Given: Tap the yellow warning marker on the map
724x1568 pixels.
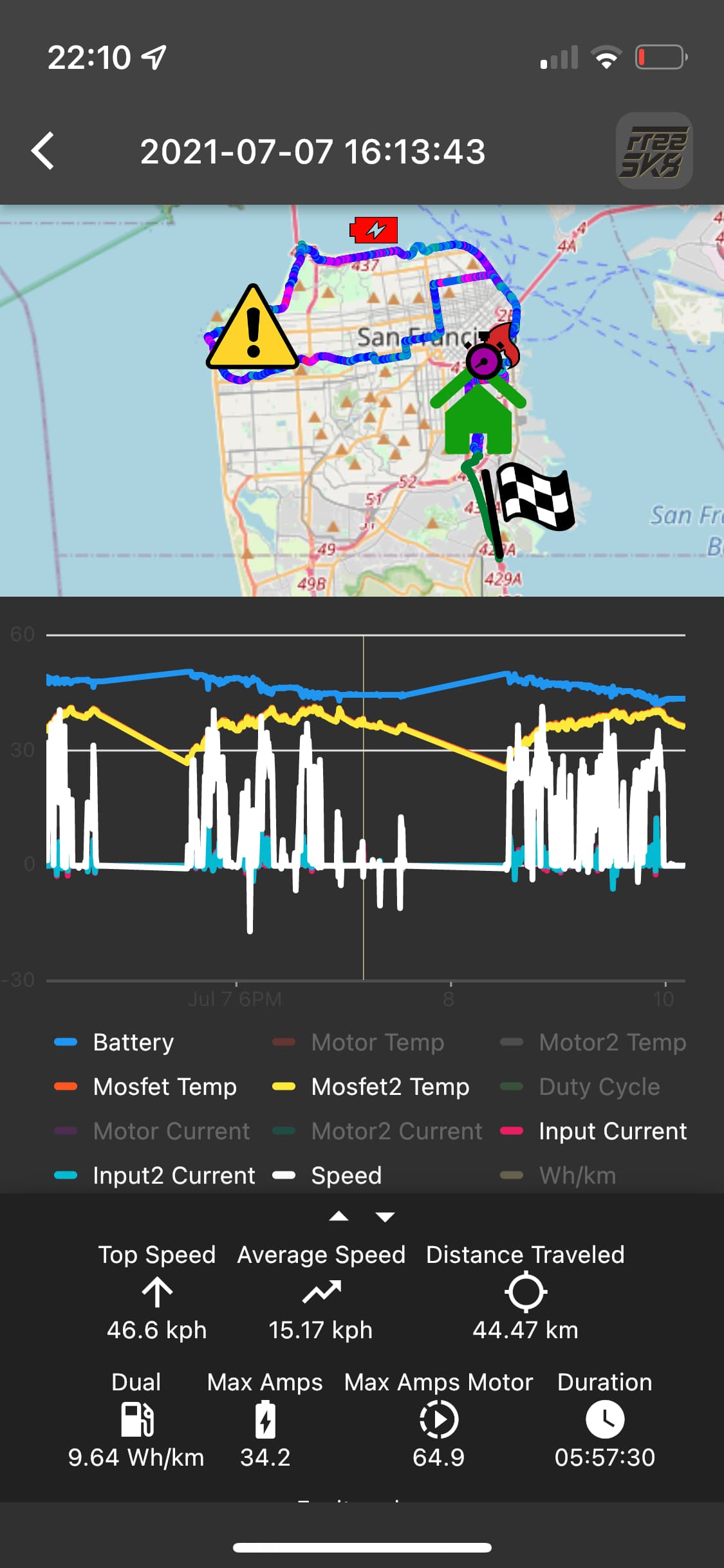Looking at the screenshot, I should point(253,328).
